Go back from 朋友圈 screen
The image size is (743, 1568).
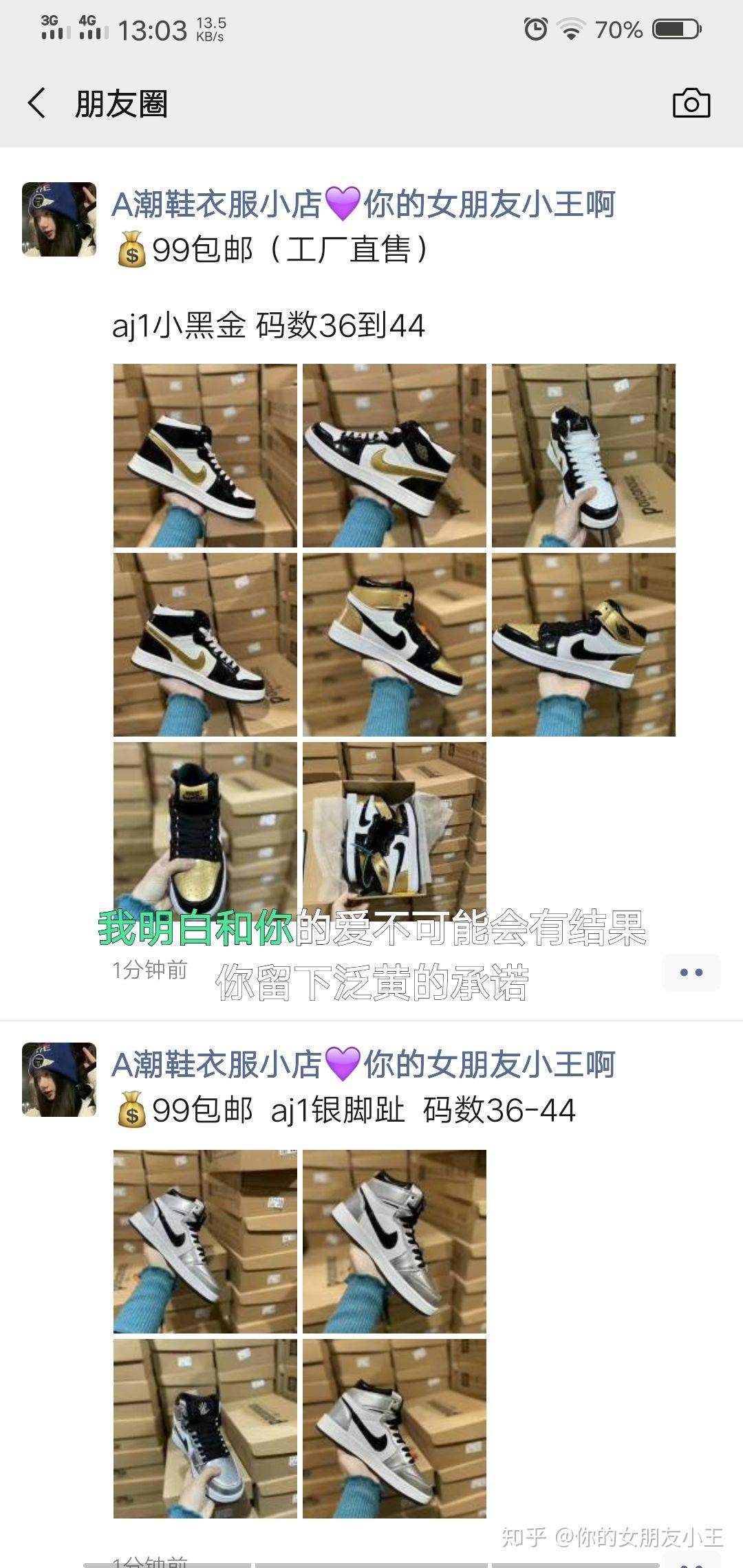click(37, 104)
